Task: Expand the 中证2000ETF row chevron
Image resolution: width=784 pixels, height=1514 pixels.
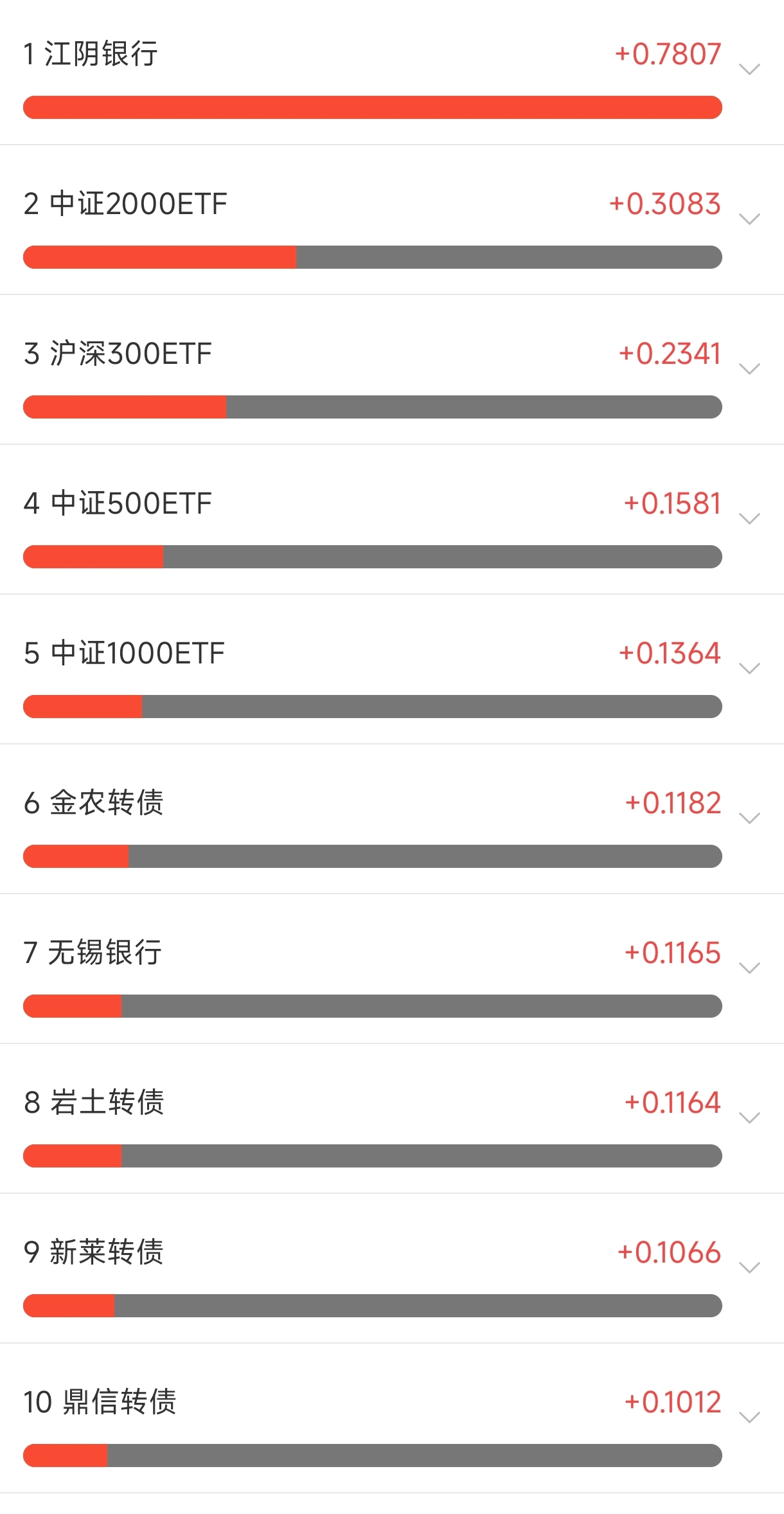Action: click(749, 219)
